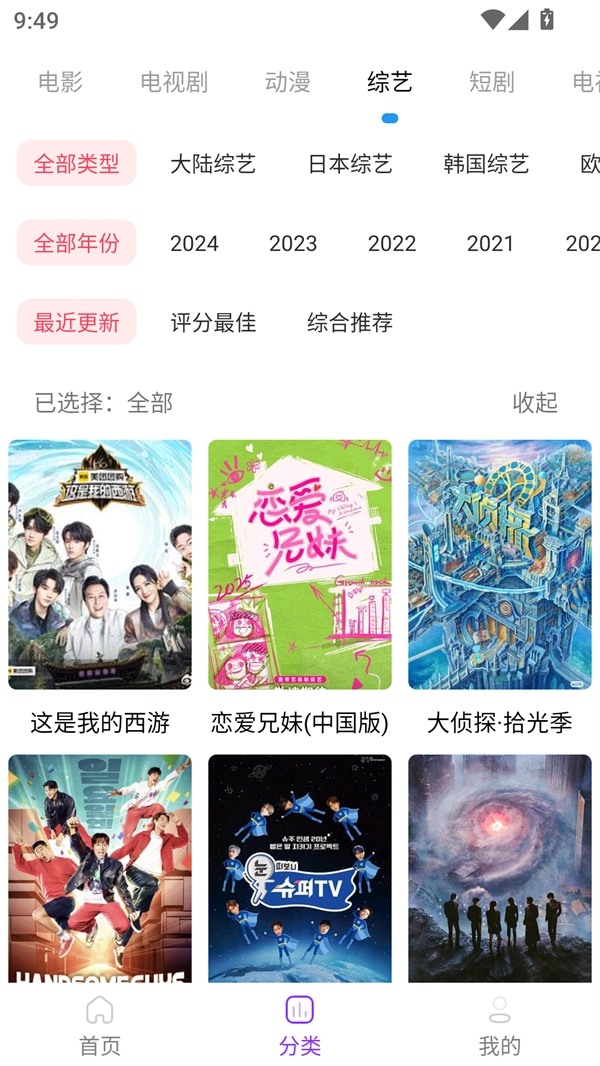Choose the 日本综艺 filter

[x=350, y=163]
